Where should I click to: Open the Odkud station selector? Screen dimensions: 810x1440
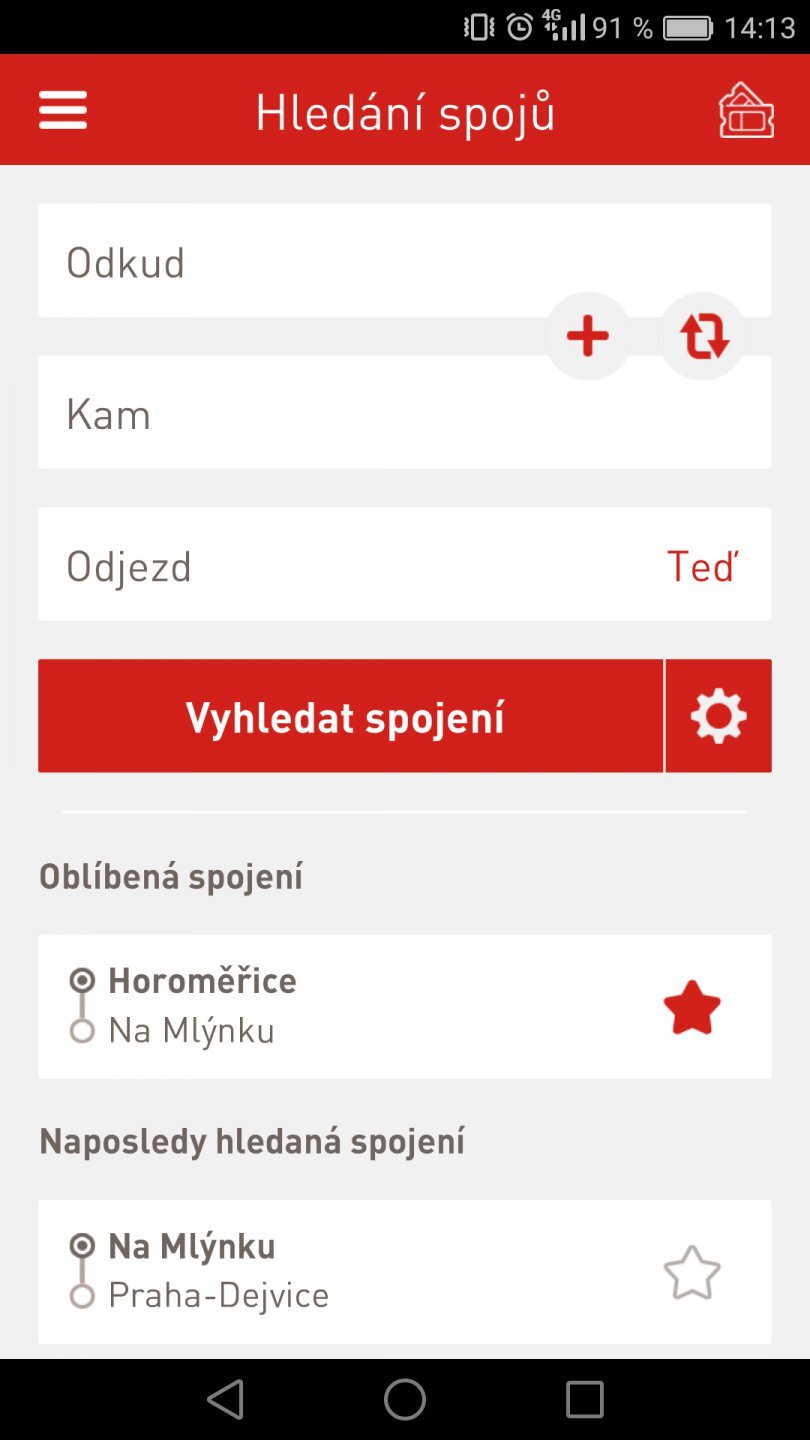[x=300, y=260]
